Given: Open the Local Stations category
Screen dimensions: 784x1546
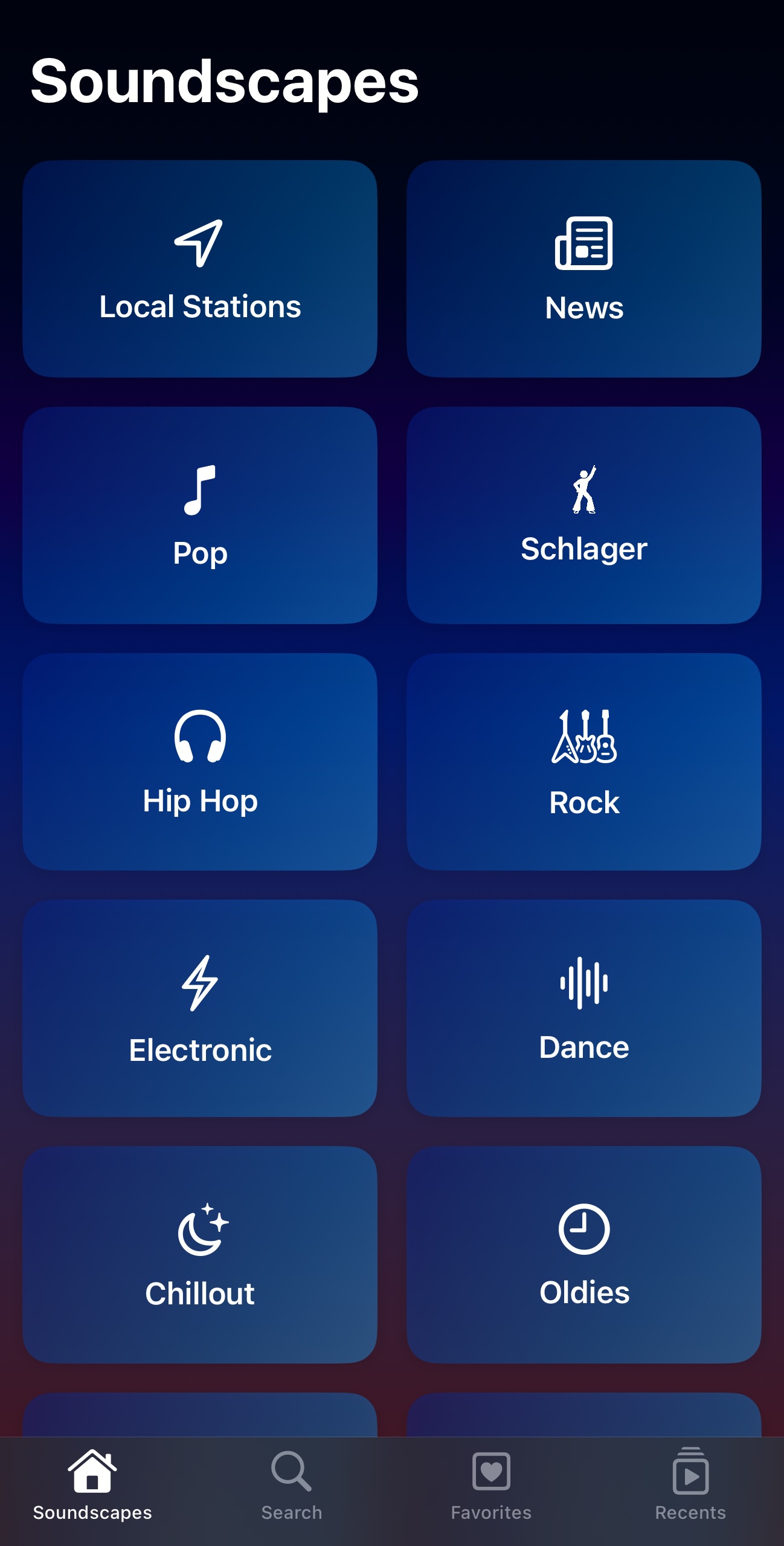Looking at the screenshot, I should (199, 269).
